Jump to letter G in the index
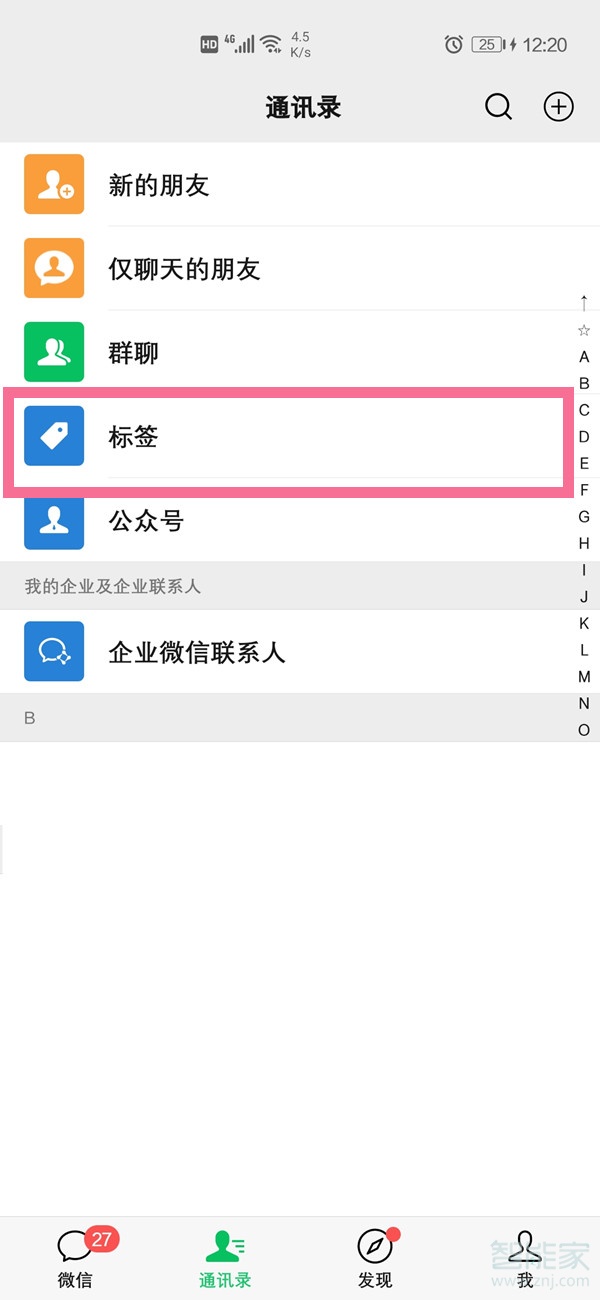The image size is (600, 1300). coord(584,517)
